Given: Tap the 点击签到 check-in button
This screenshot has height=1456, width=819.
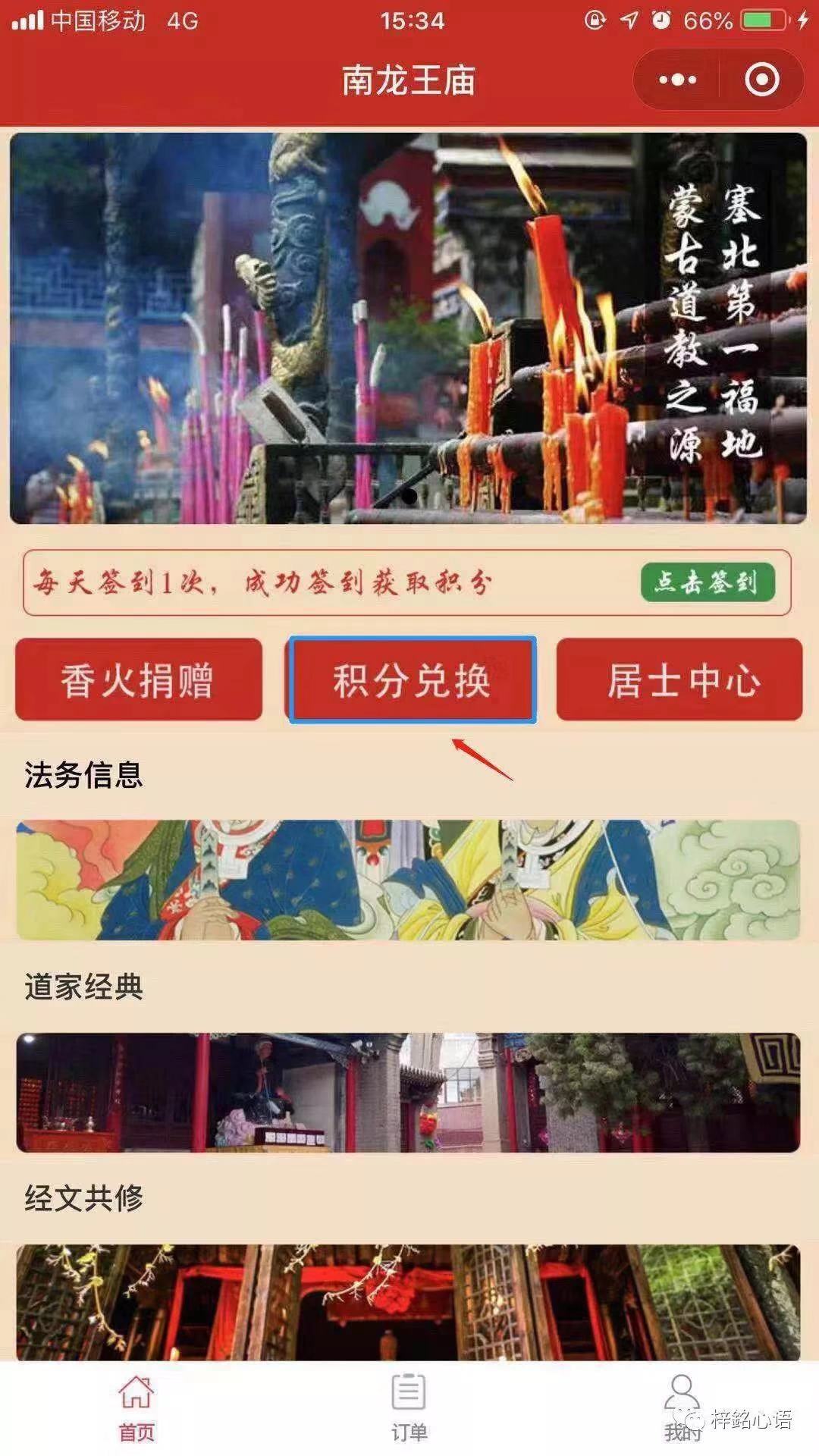Looking at the screenshot, I should pyautogui.click(x=707, y=582).
